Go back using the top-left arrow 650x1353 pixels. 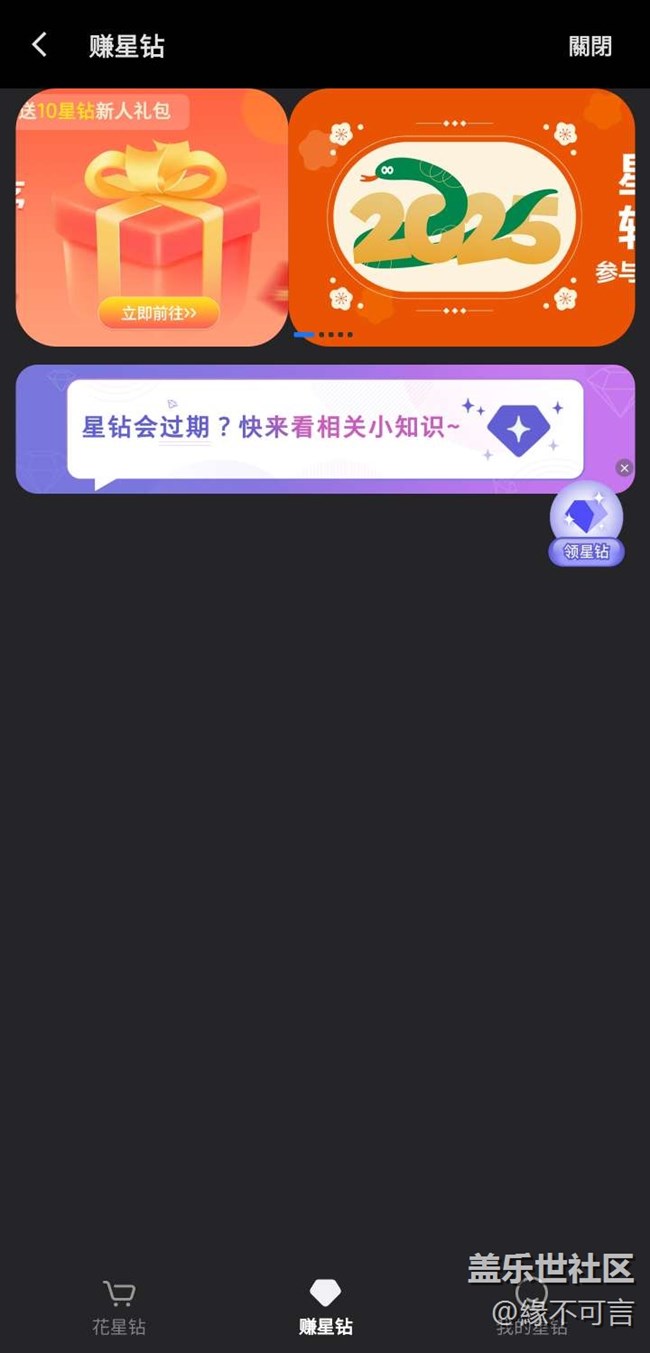tap(39, 45)
